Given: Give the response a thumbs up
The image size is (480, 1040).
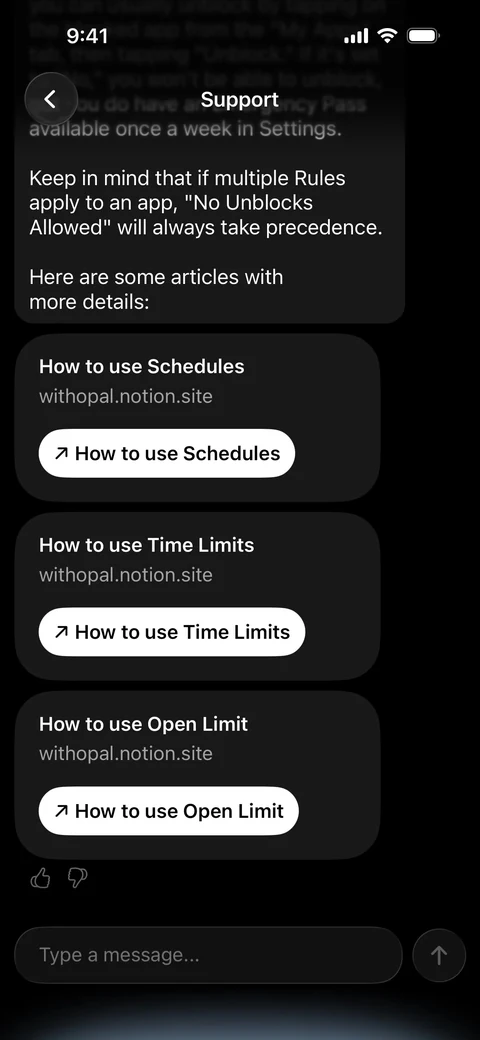Looking at the screenshot, I should [40, 879].
